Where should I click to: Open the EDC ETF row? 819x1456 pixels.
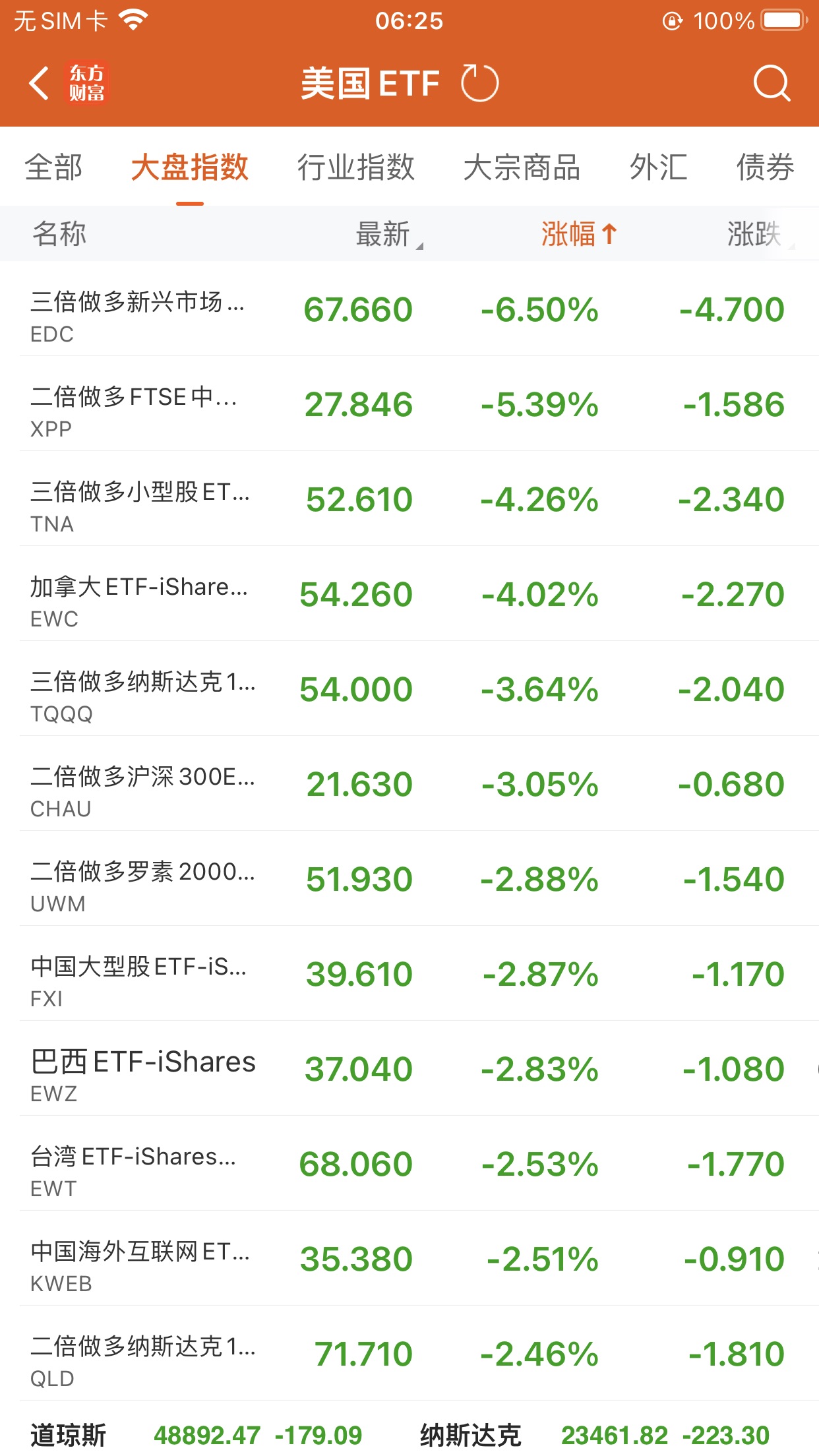(409, 310)
